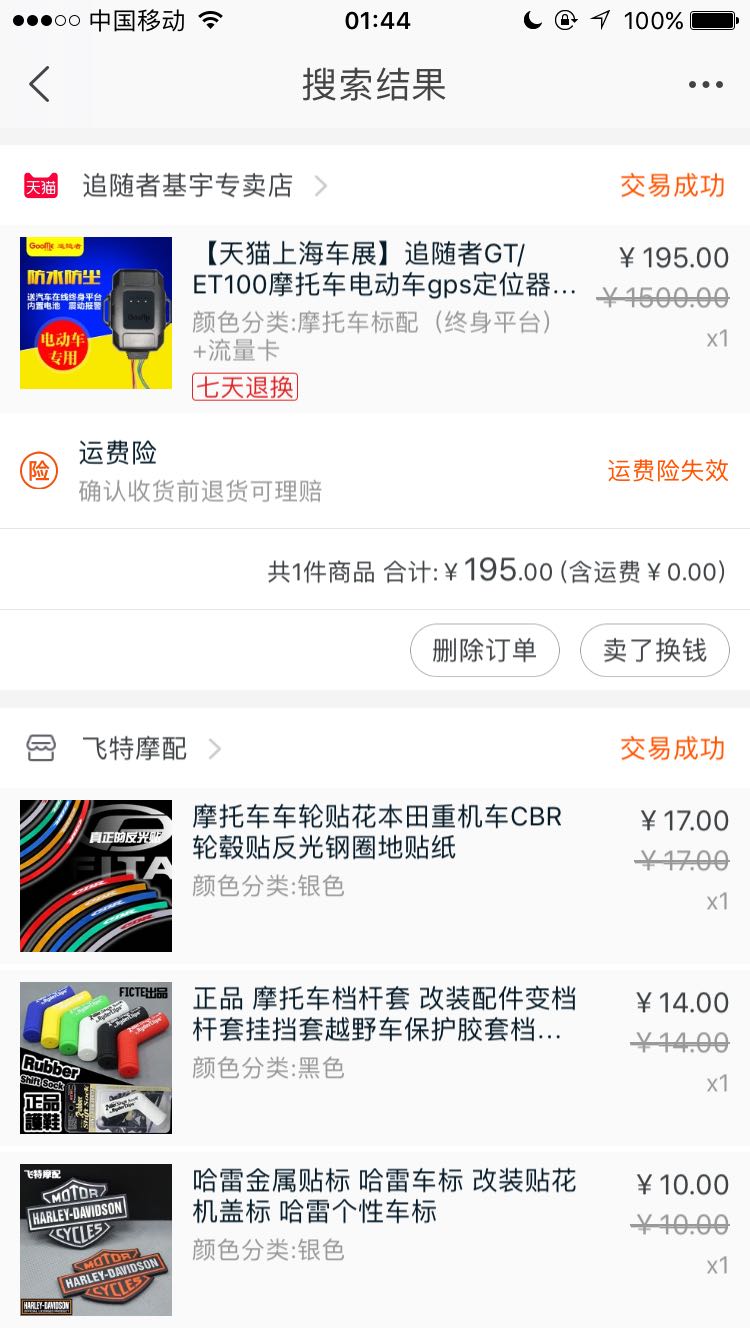Tap the 删除订单 button
This screenshot has width=750, height=1334.
(x=484, y=650)
